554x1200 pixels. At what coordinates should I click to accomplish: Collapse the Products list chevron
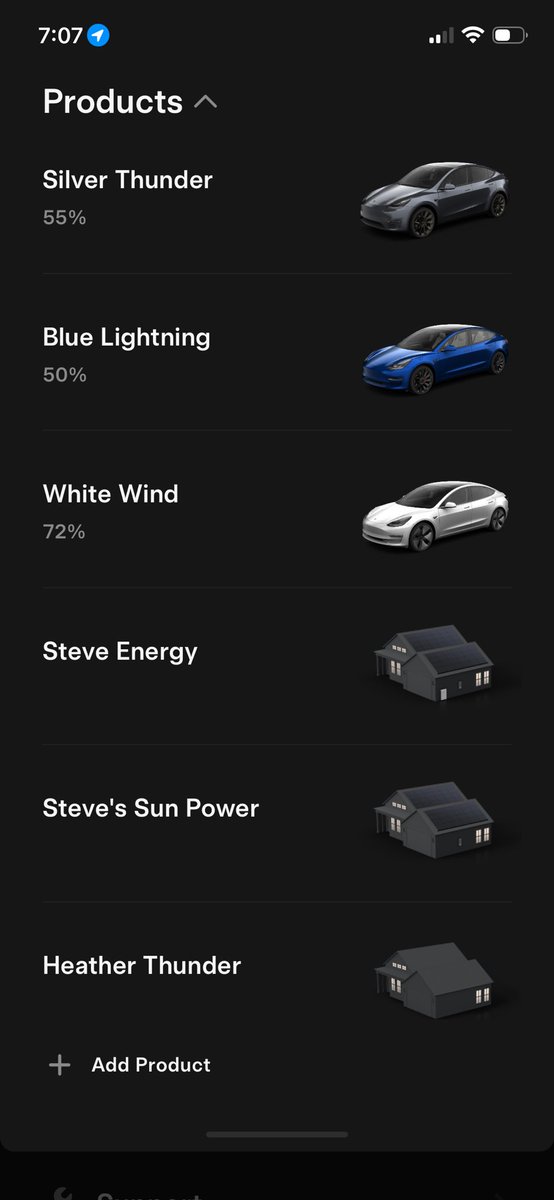[x=206, y=102]
